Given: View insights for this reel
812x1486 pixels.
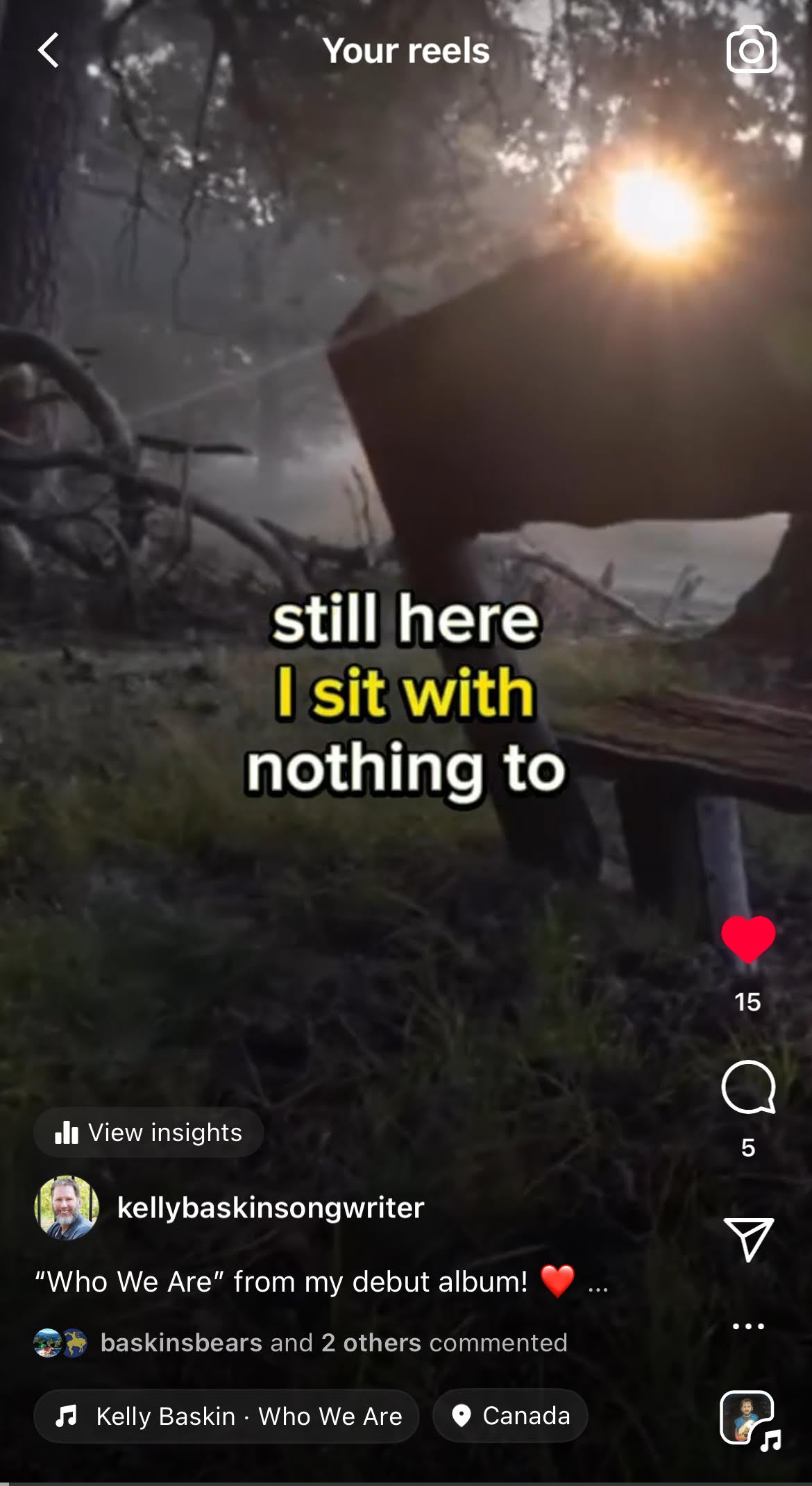Looking at the screenshot, I should [149, 1133].
